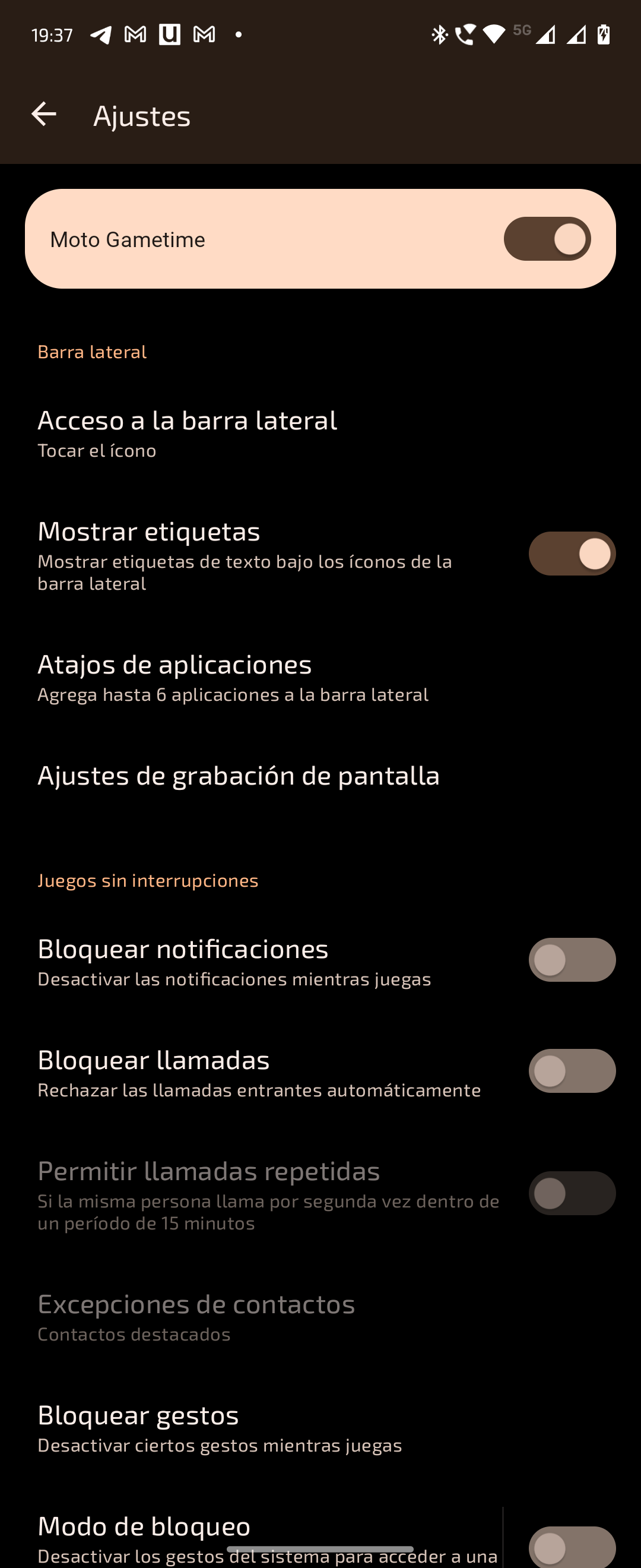This screenshot has height=1568, width=641.
Task: Enable Bloquear notificaciones
Action: [x=572, y=960]
